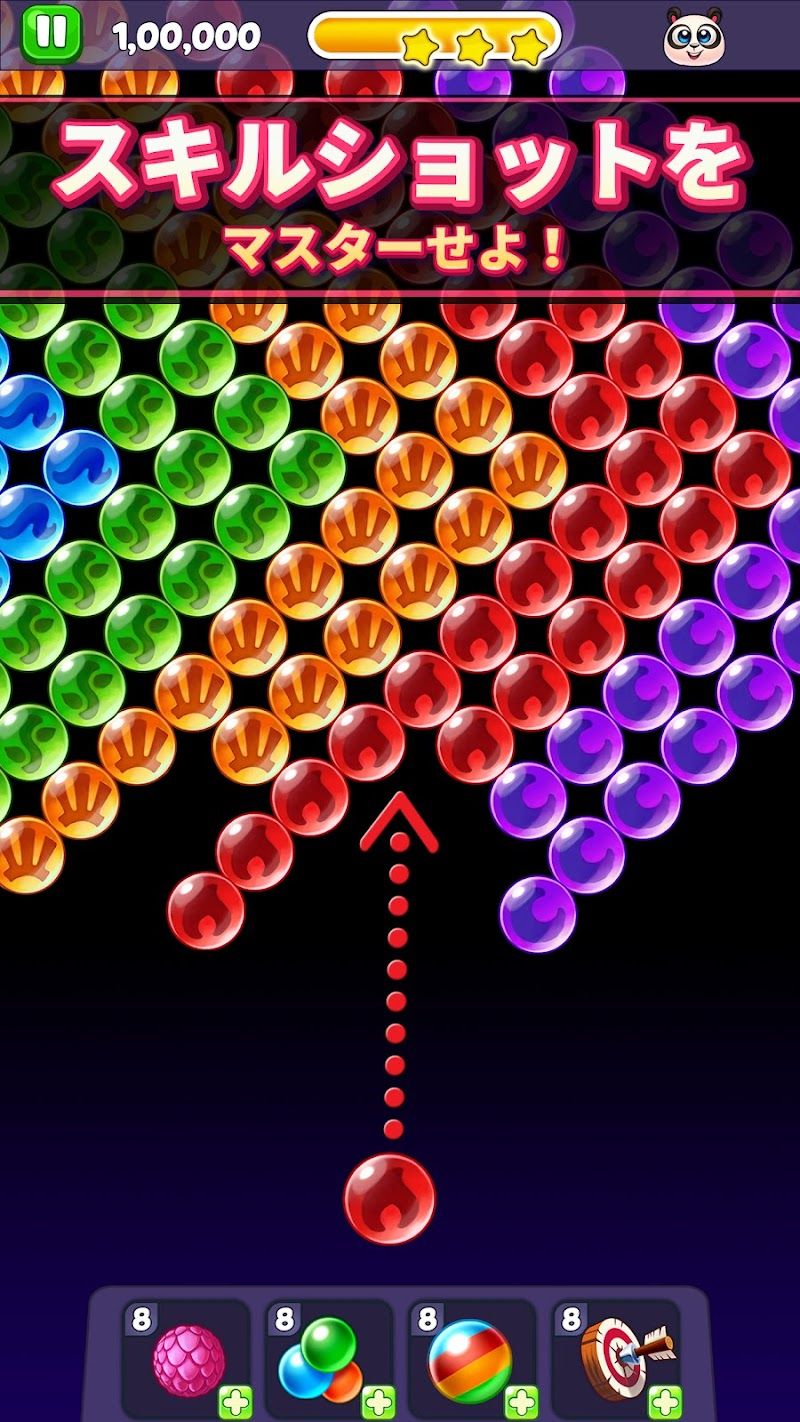Pause the game

coord(50,35)
